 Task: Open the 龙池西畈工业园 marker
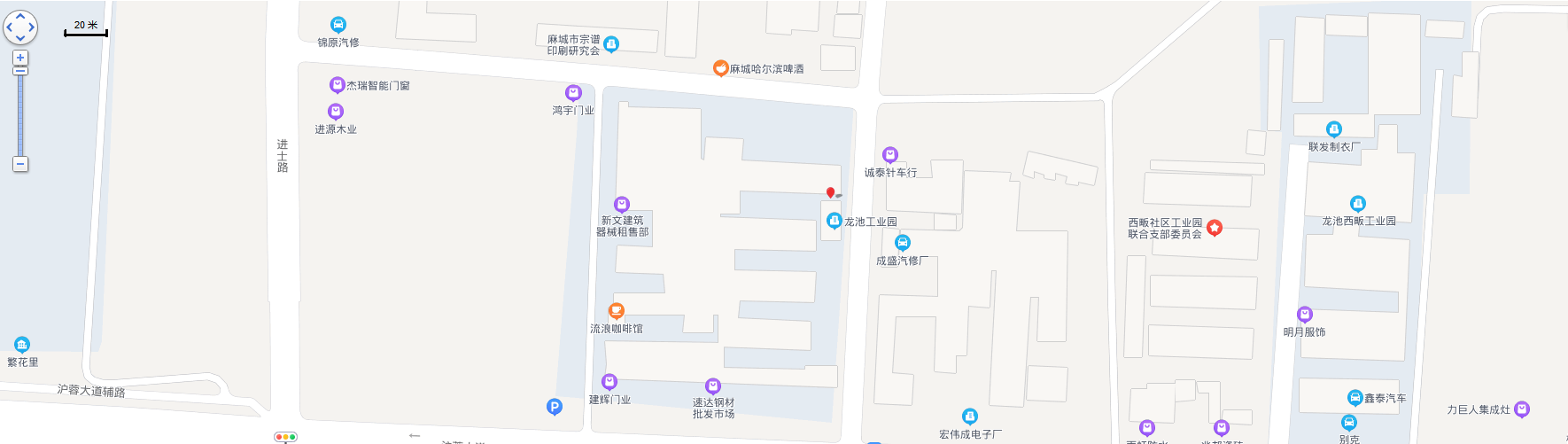point(1358,204)
